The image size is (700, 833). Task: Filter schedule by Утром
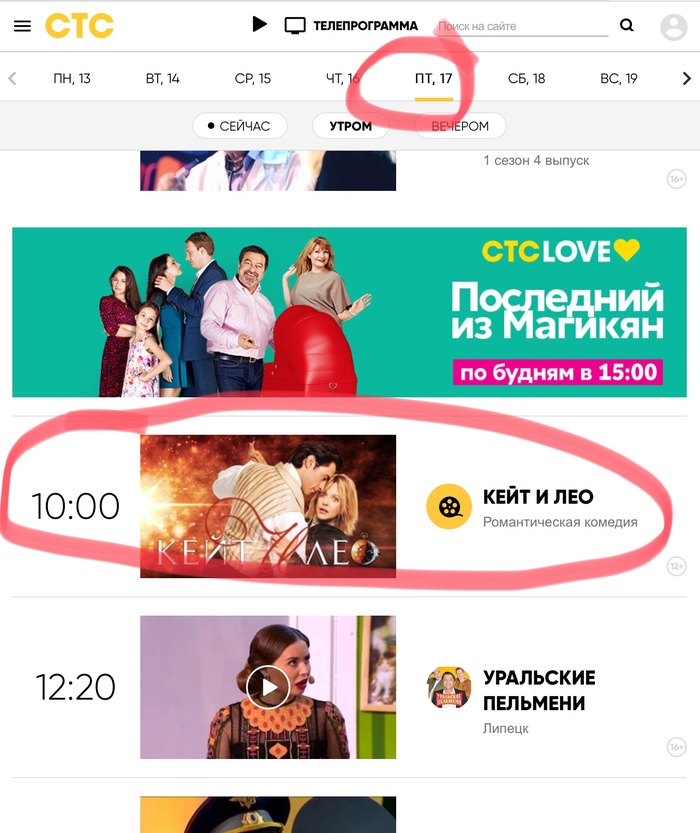click(351, 126)
